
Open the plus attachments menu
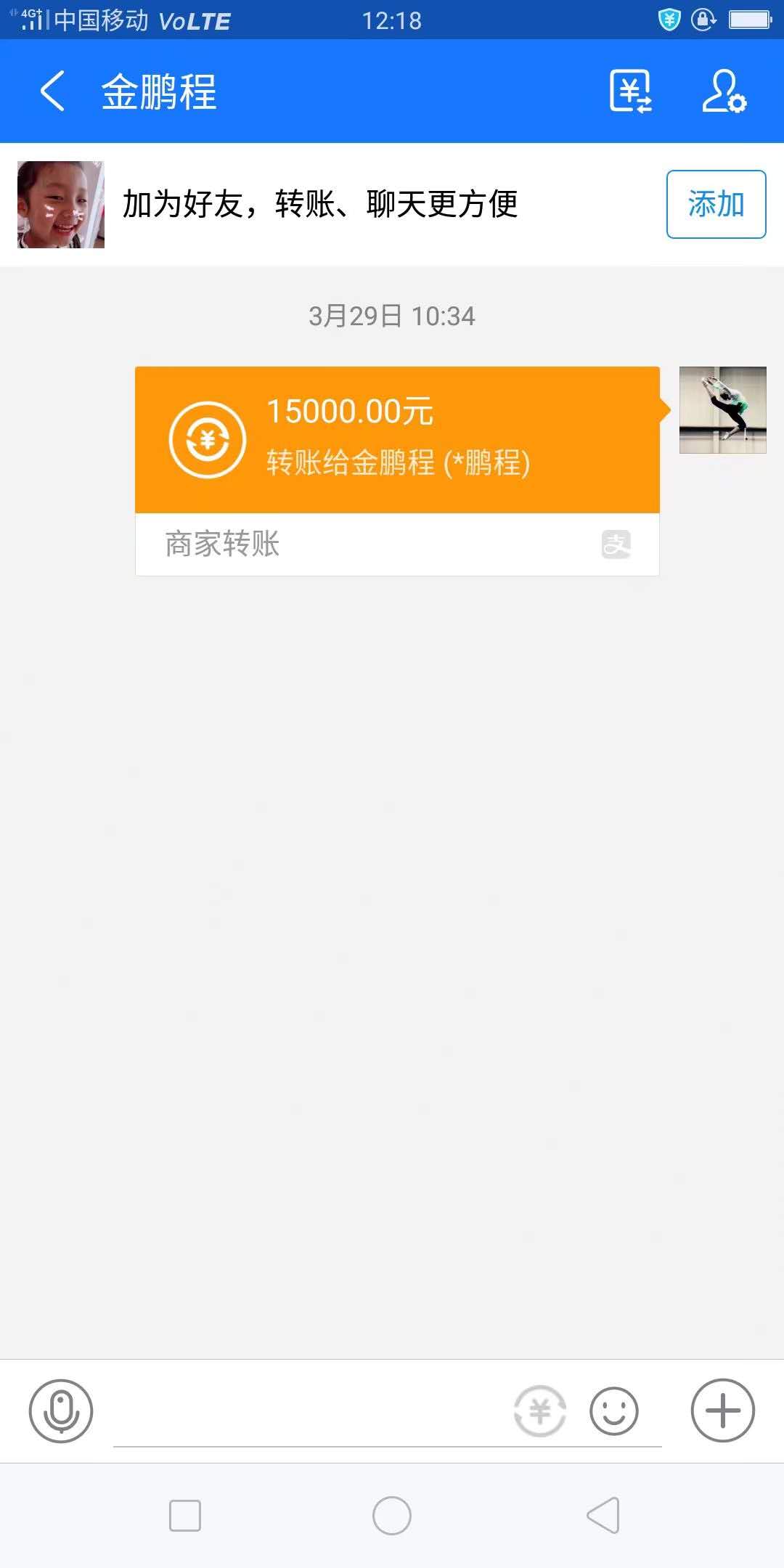722,1410
